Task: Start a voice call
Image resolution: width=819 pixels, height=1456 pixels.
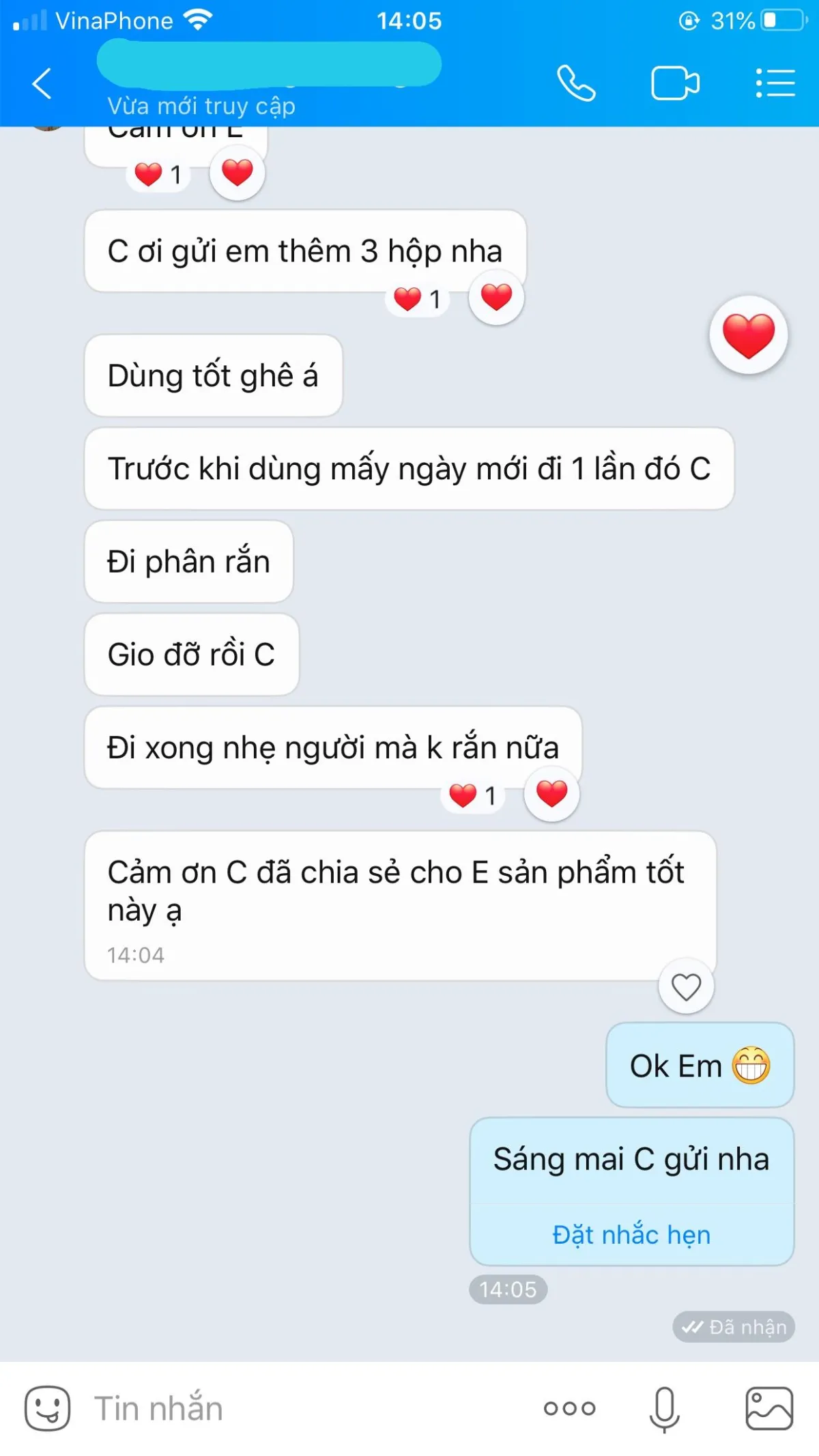Action: tap(576, 84)
